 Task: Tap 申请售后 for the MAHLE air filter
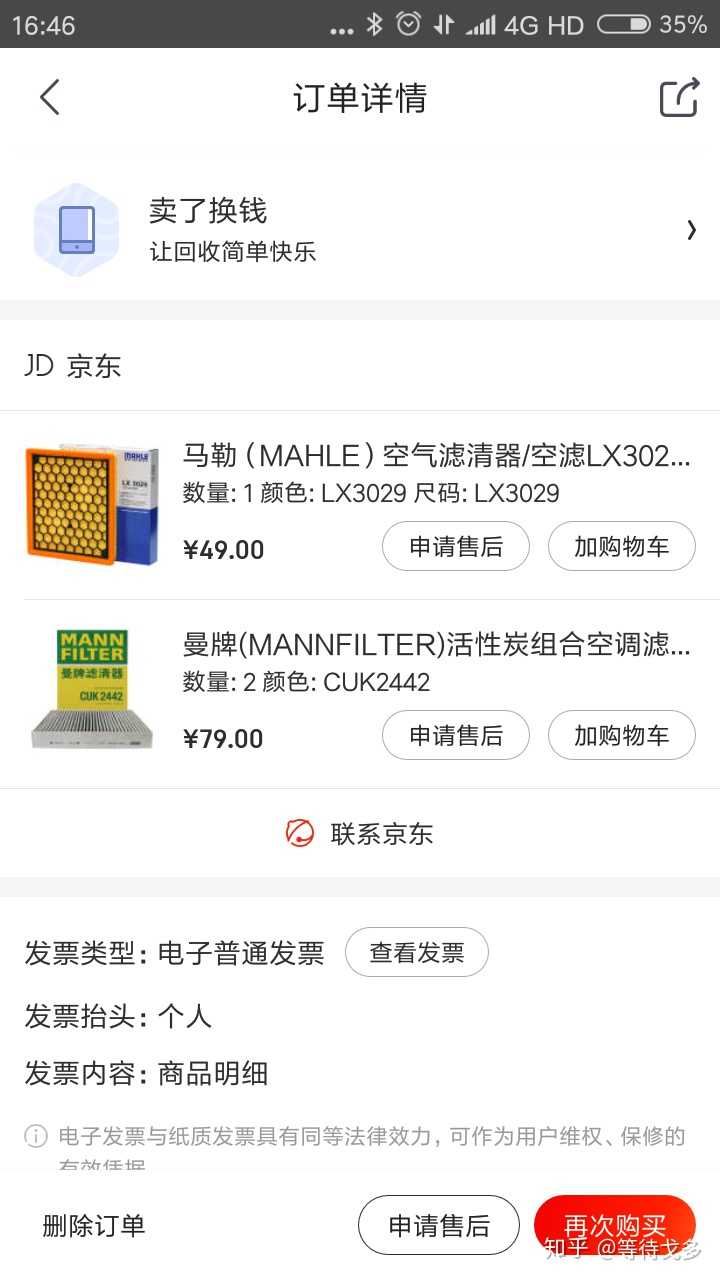[x=455, y=546]
